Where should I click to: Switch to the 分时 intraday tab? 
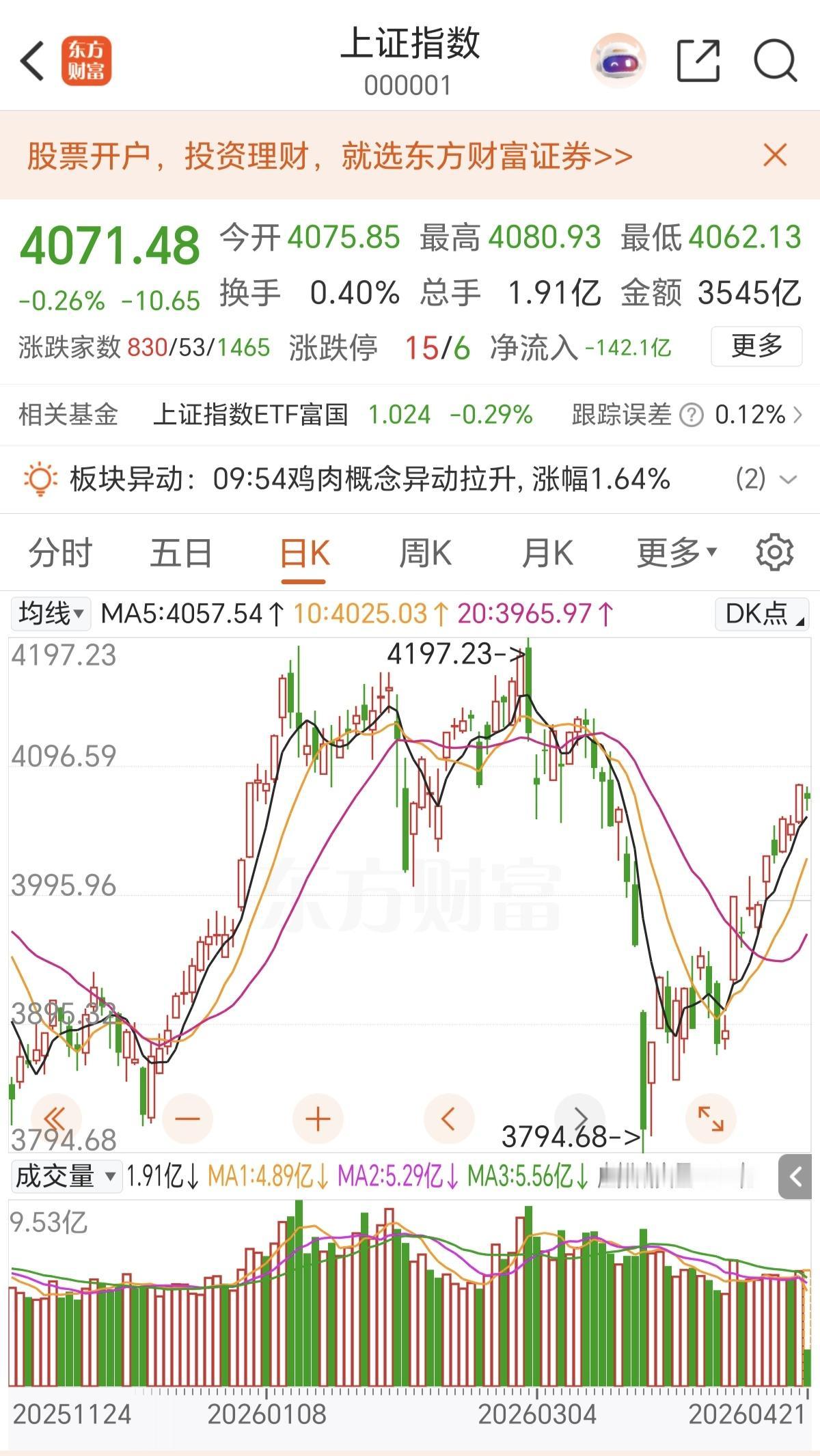pos(60,553)
